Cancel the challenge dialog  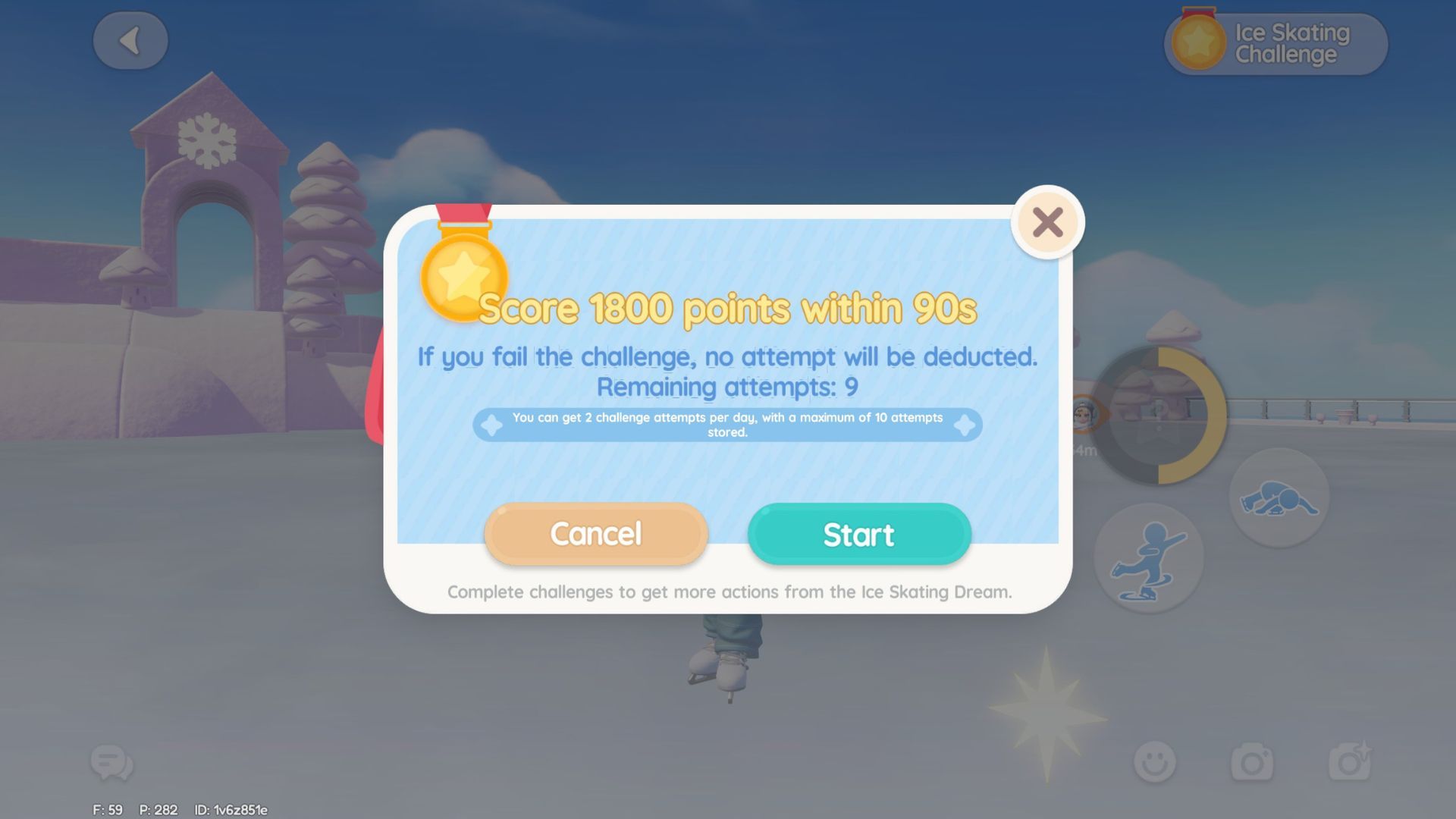coord(596,534)
